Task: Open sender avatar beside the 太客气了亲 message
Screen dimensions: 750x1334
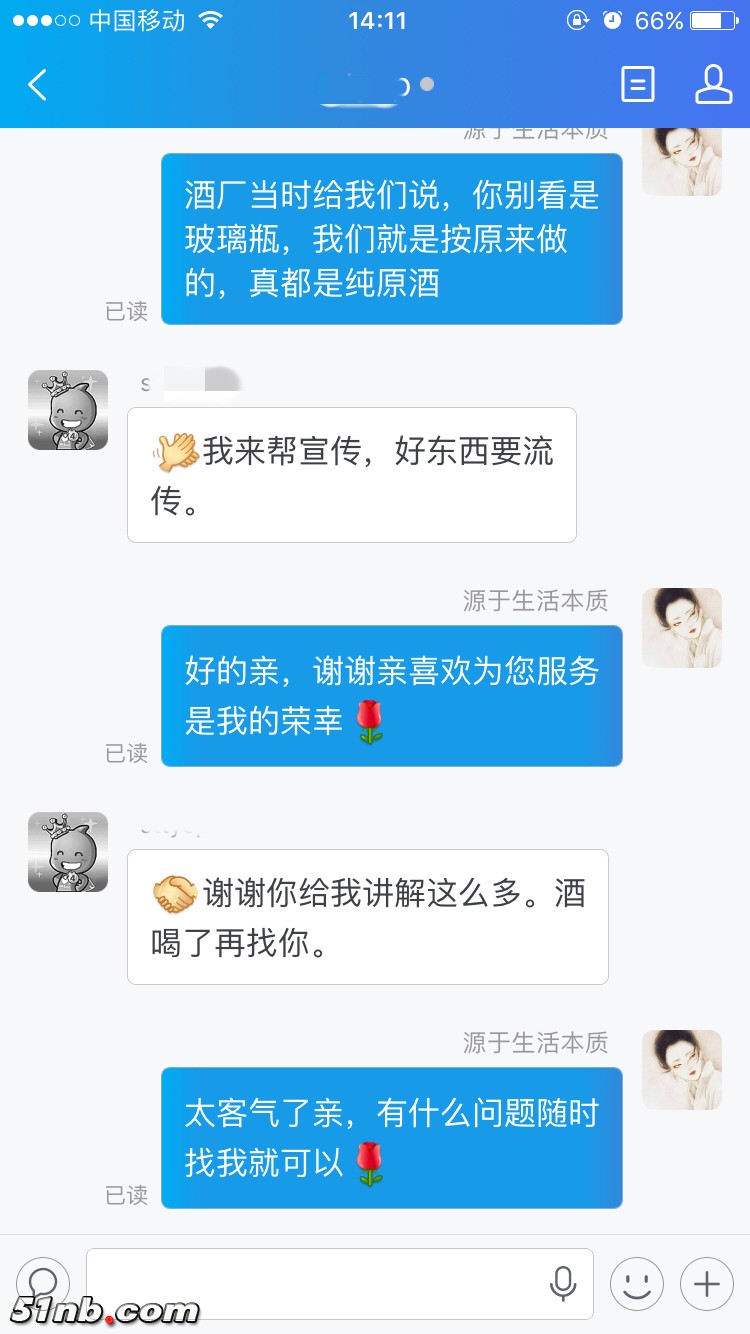Action: click(681, 1070)
